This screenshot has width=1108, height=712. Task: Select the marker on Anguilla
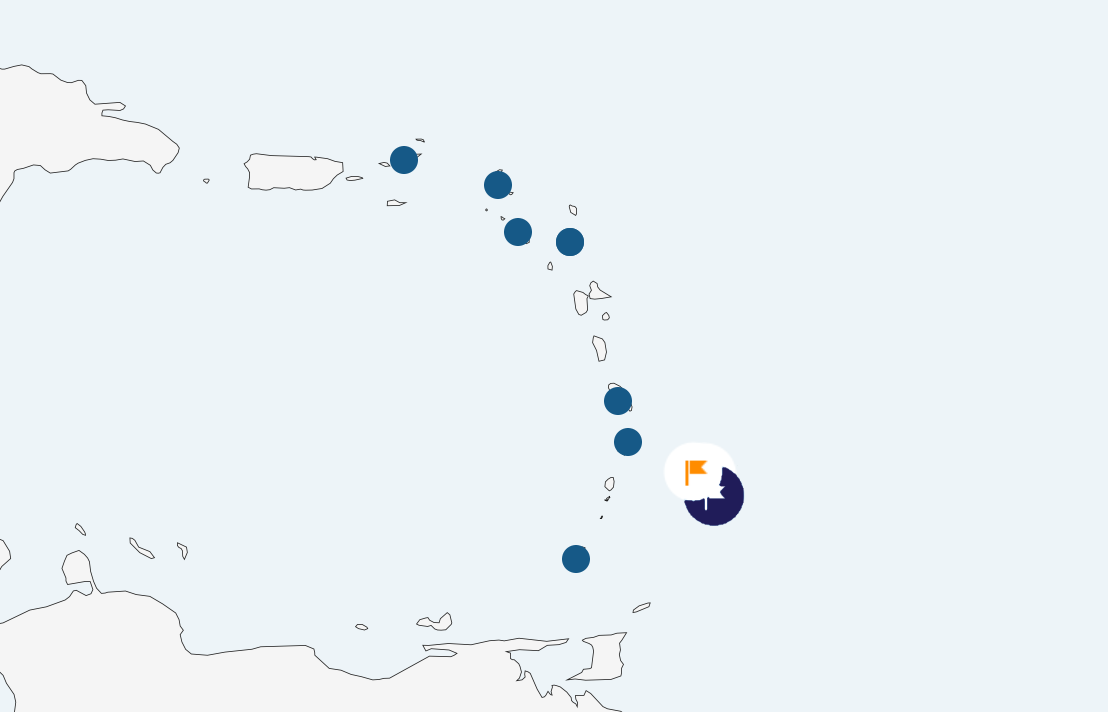click(498, 185)
